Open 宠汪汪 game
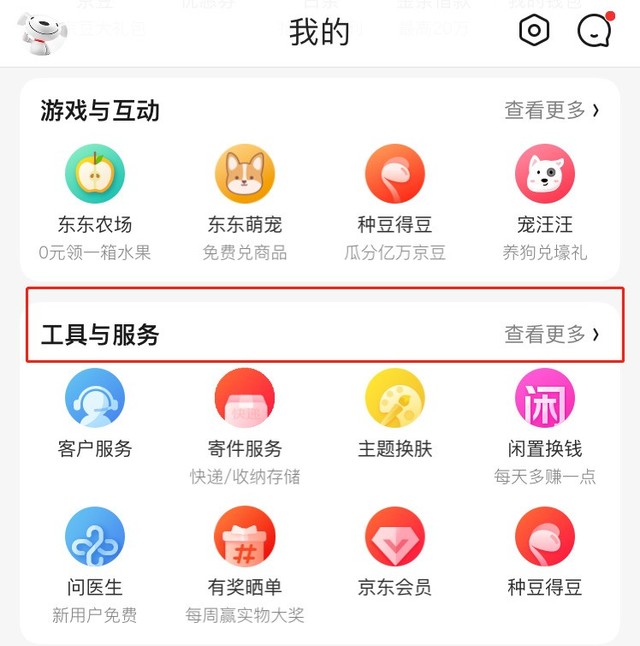The height and width of the screenshot is (646, 640). pyautogui.click(x=545, y=175)
